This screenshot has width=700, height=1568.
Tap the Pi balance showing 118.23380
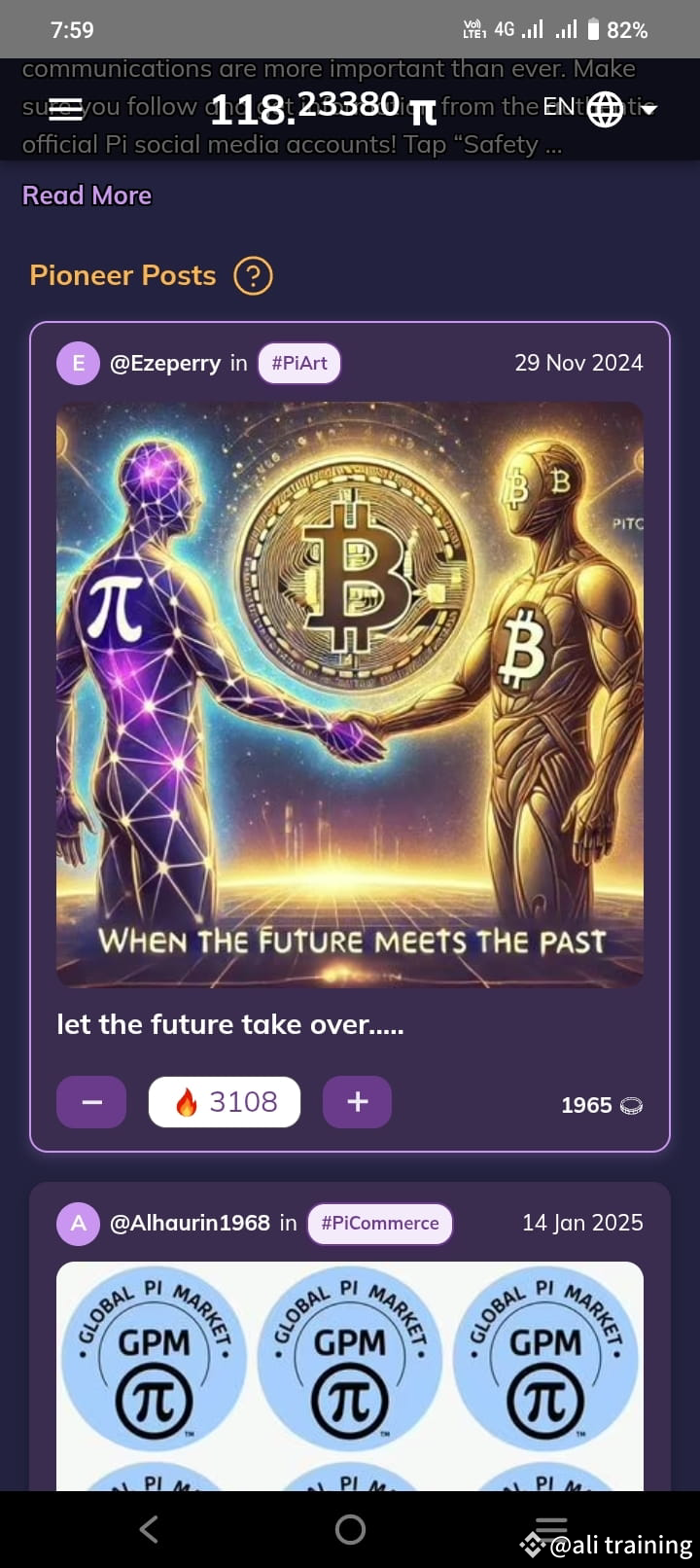(321, 108)
